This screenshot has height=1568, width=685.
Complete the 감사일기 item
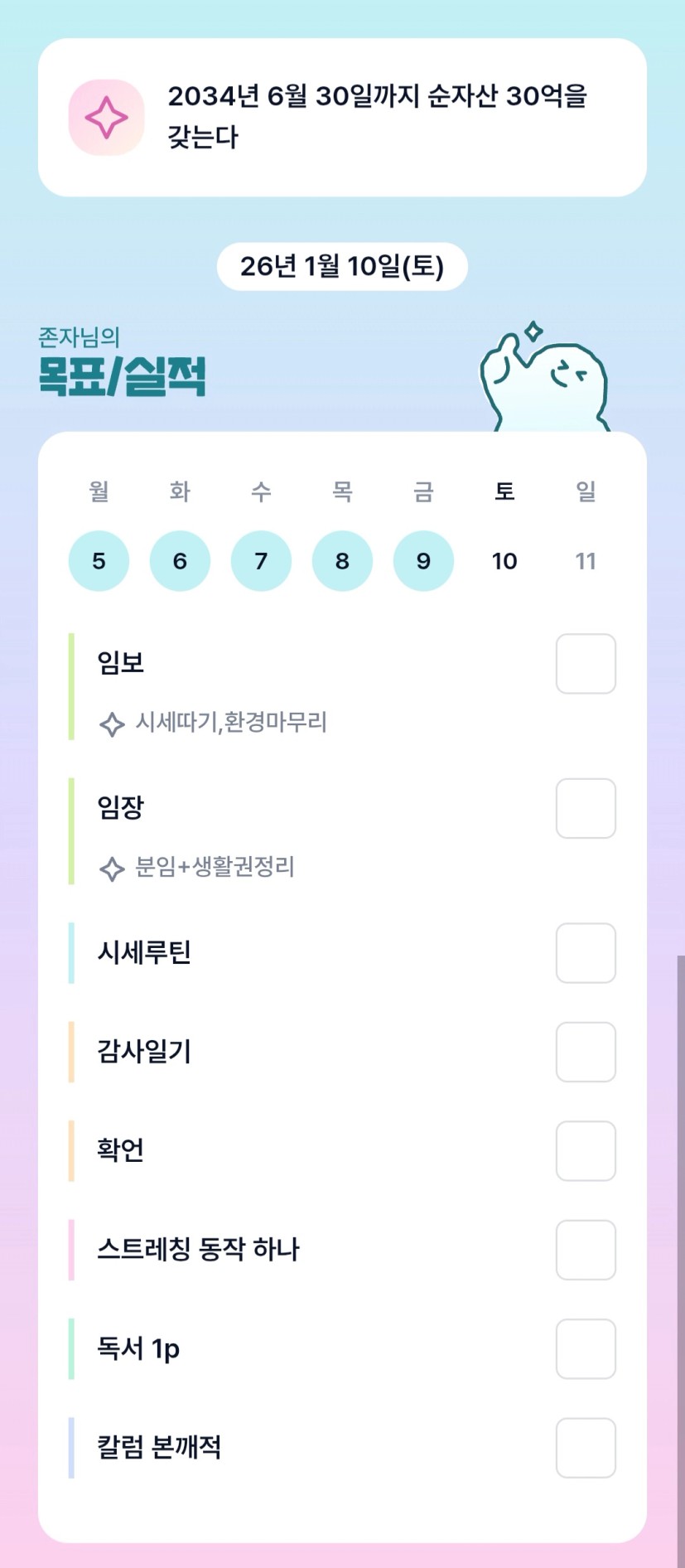click(x=586, y=1052)
